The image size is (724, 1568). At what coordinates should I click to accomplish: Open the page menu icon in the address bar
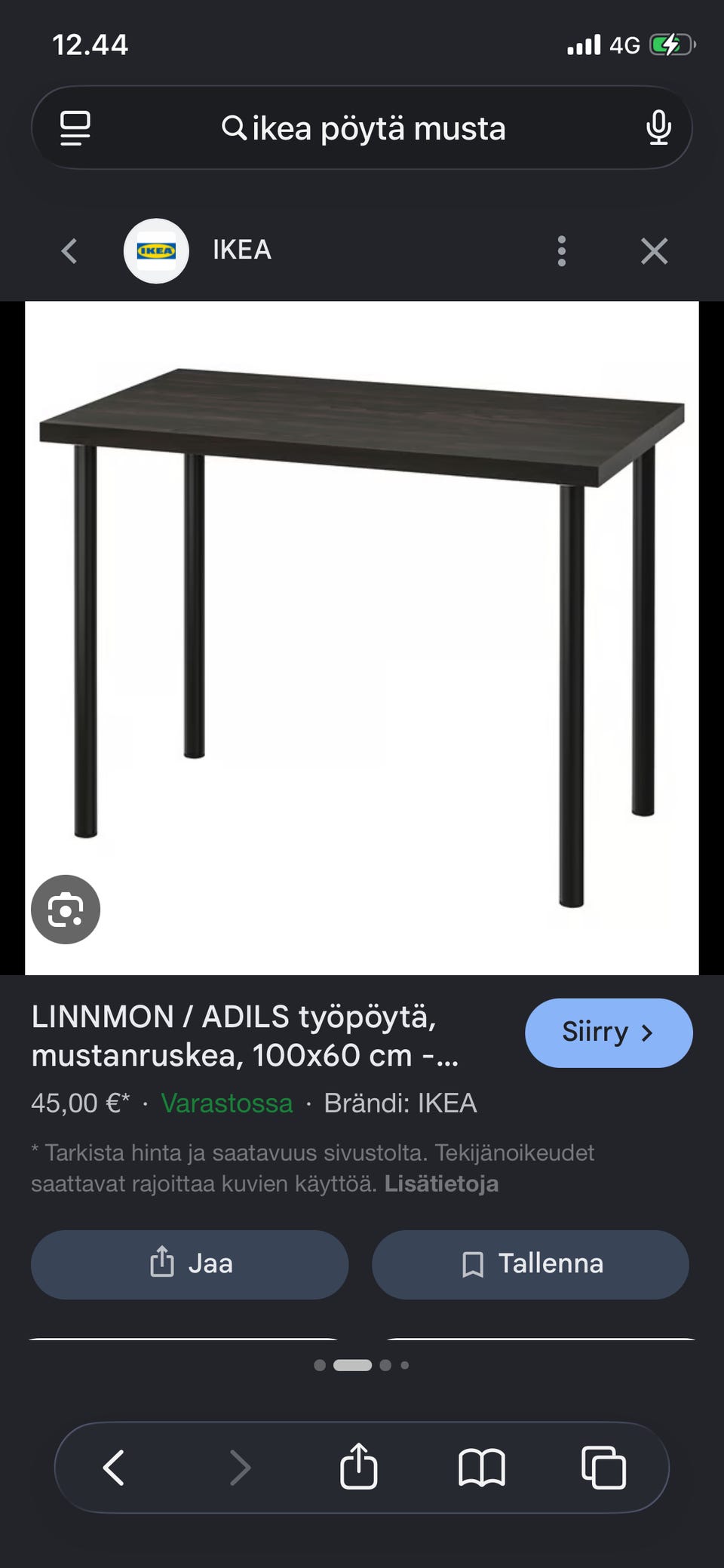(x=75, y=128)
